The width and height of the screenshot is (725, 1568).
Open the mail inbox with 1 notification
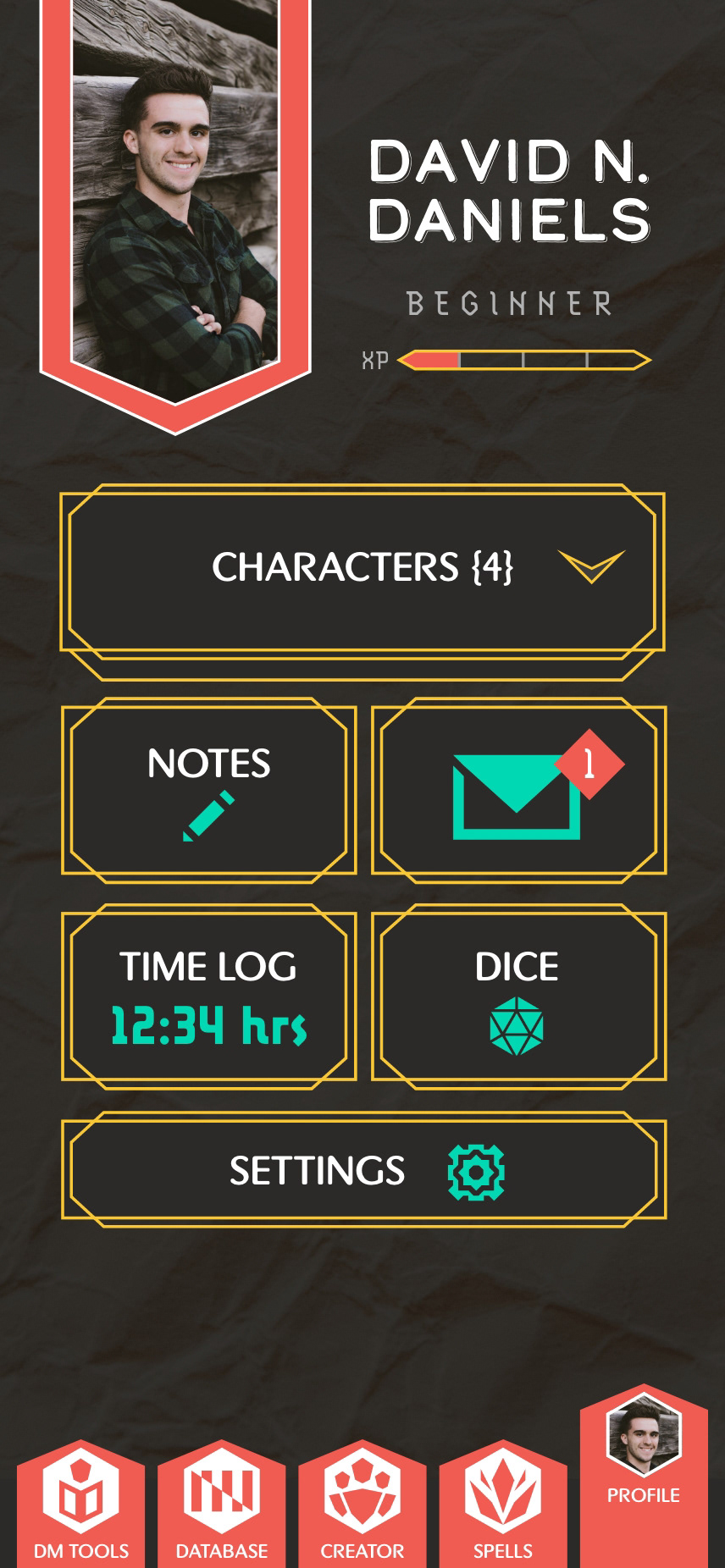pos(519,791)
